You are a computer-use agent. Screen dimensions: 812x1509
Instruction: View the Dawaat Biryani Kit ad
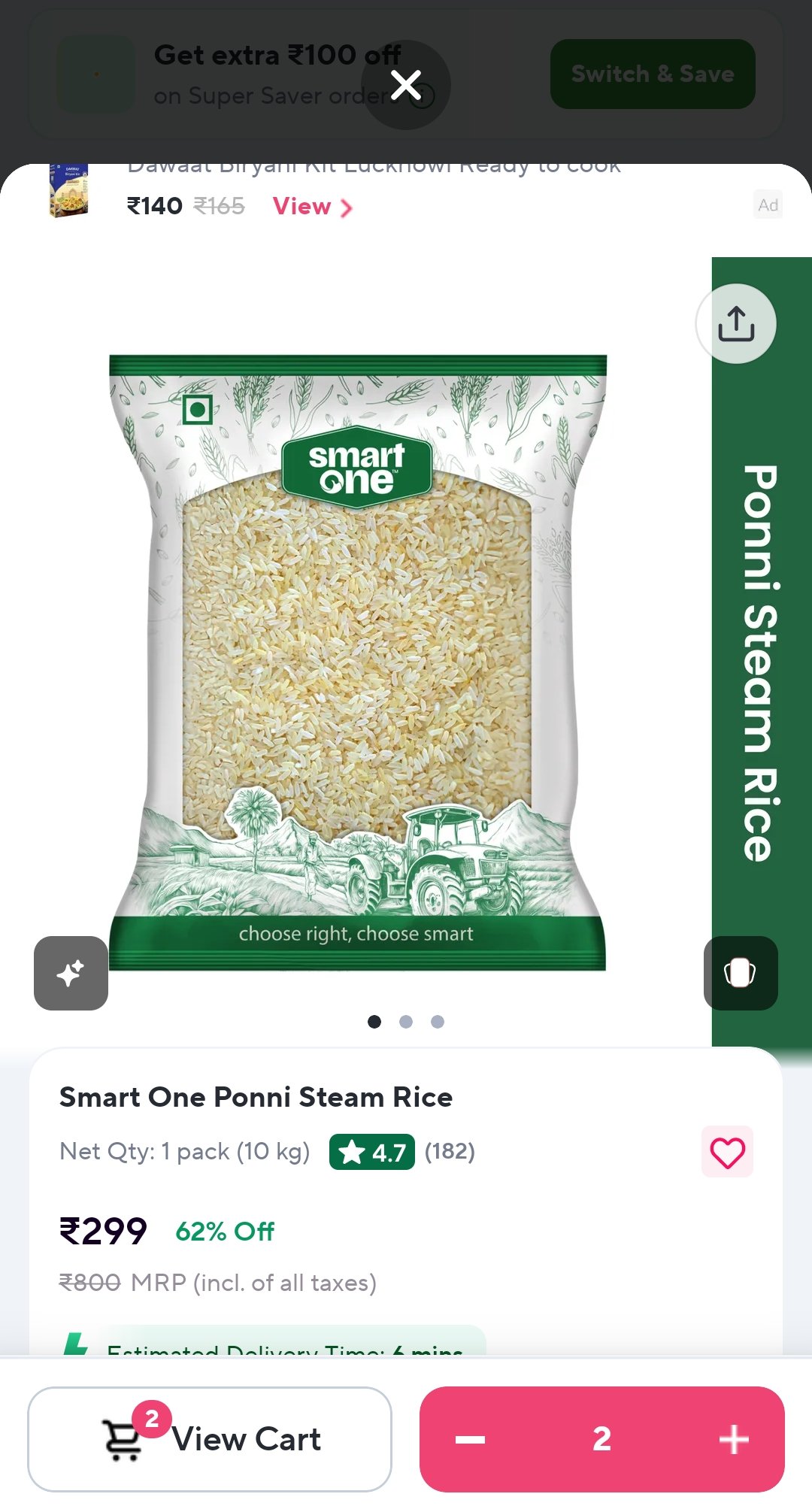[x=312, y=206]
